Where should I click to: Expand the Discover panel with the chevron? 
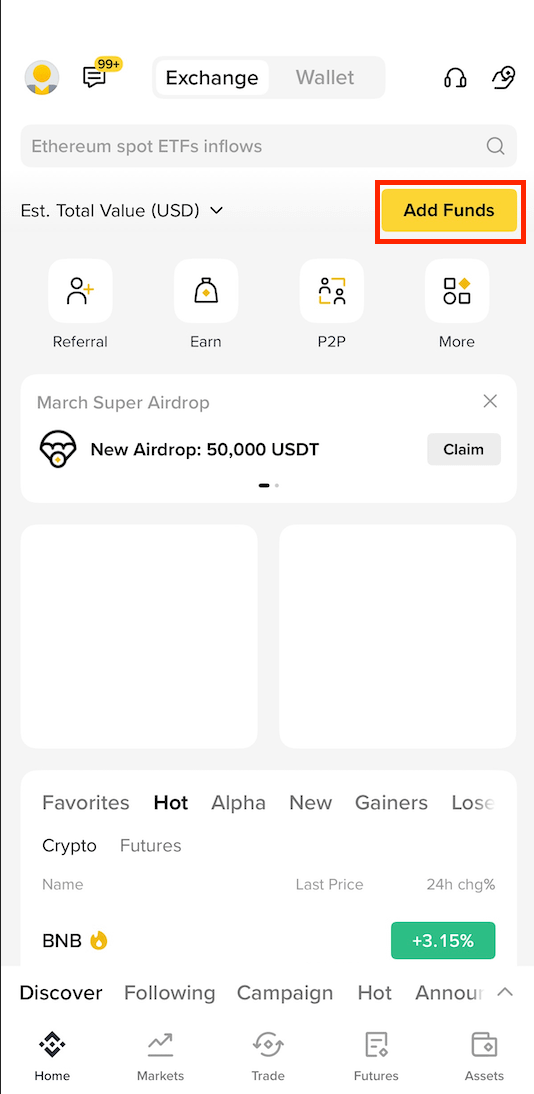pos(505,991)
